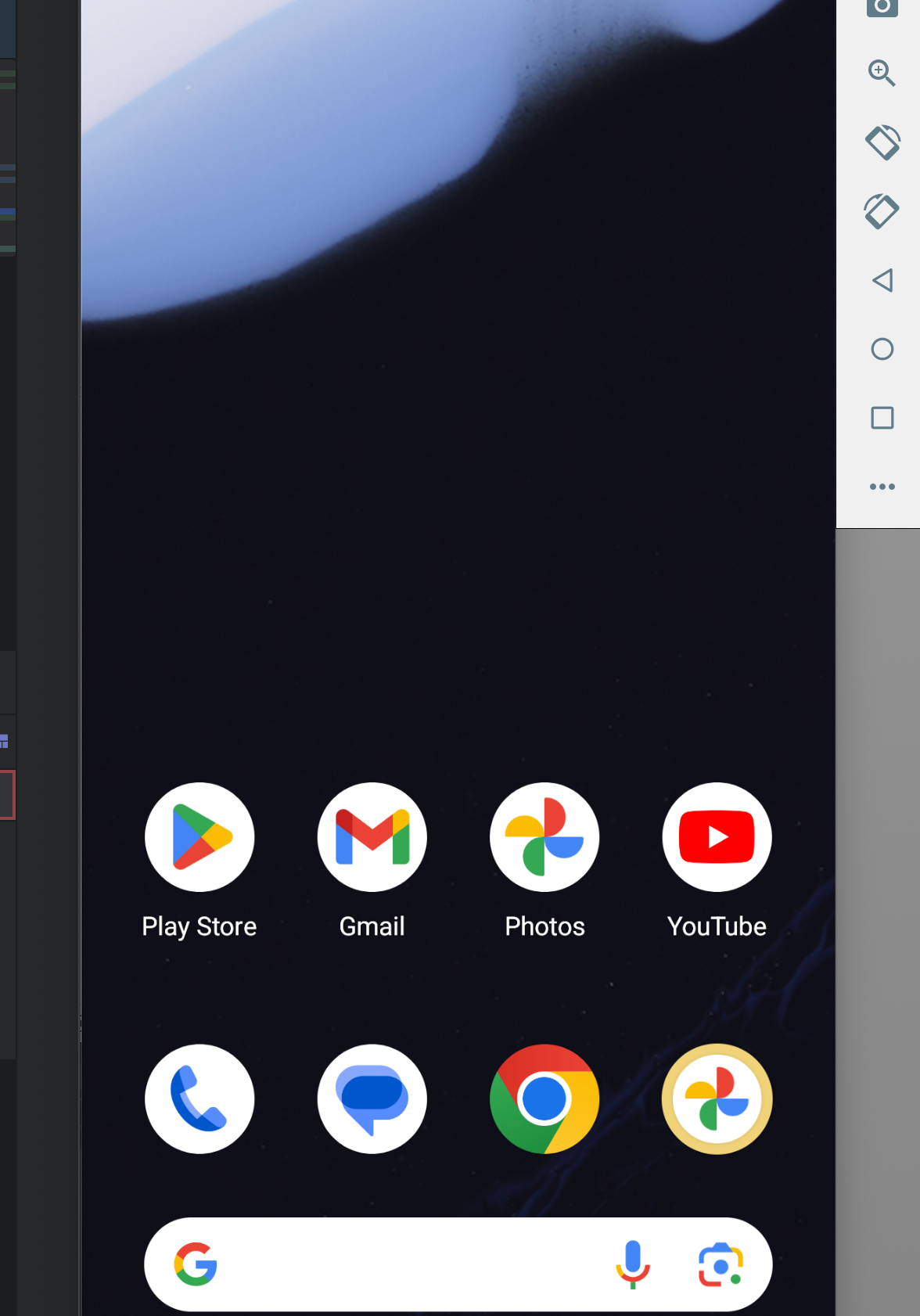920x1316 pixels.
Task: Rotate the emulator screen right
Action: click(882, 211)
